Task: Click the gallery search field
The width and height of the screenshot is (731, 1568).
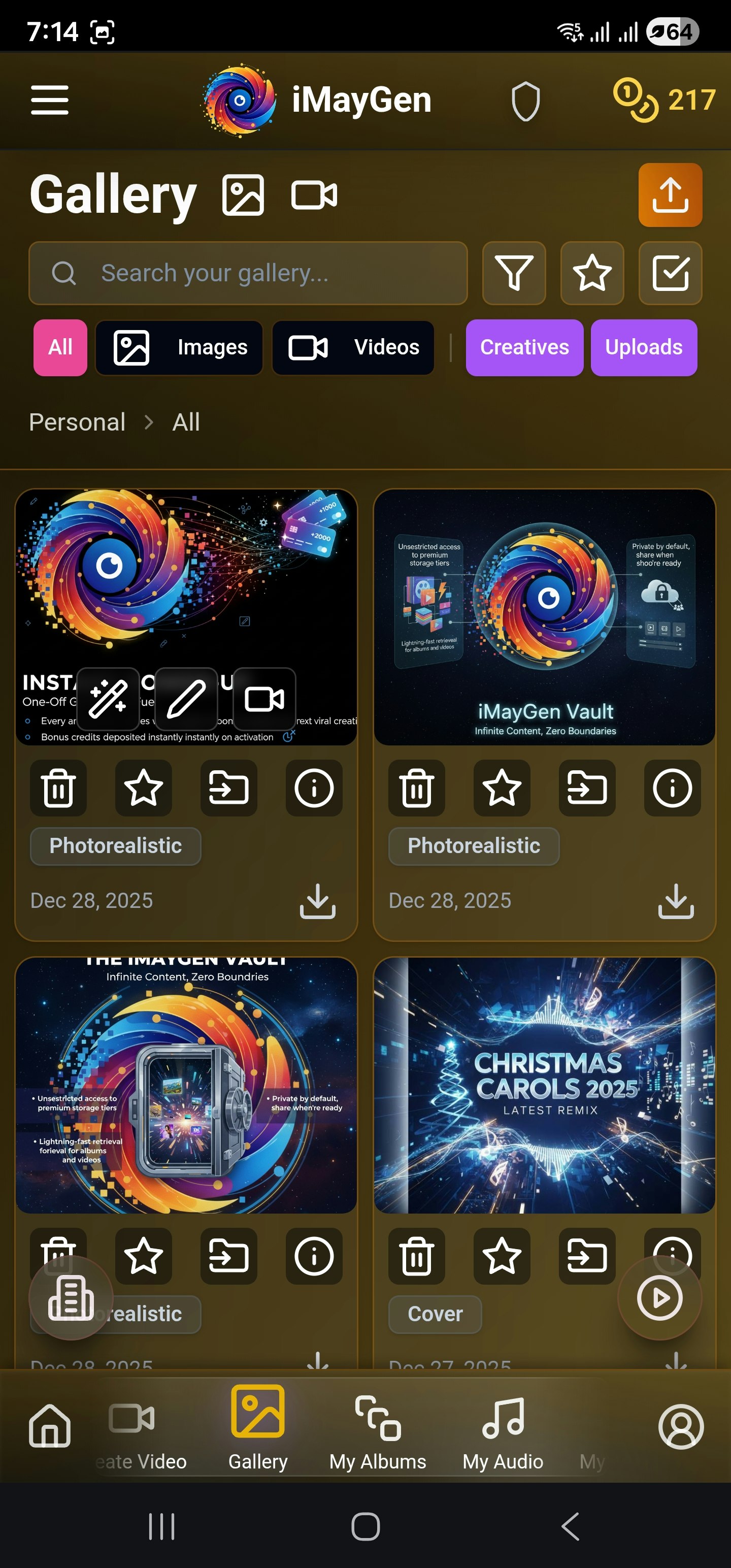Action: point(247,273)
